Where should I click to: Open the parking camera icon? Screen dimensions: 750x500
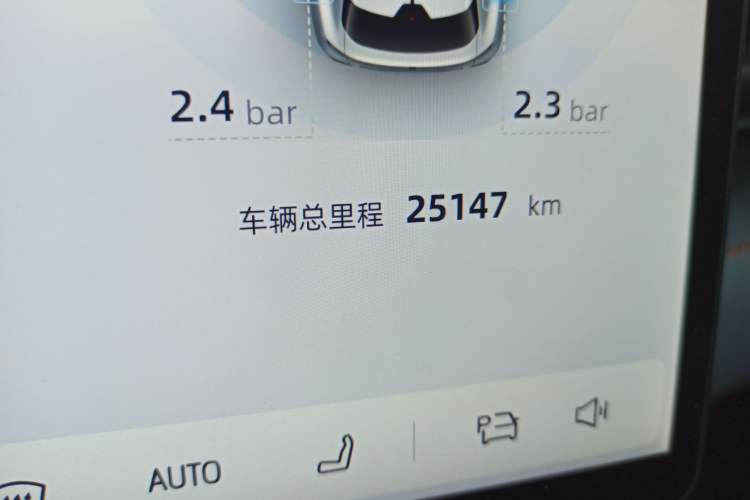pyautogui.click(x=497, y=428)
